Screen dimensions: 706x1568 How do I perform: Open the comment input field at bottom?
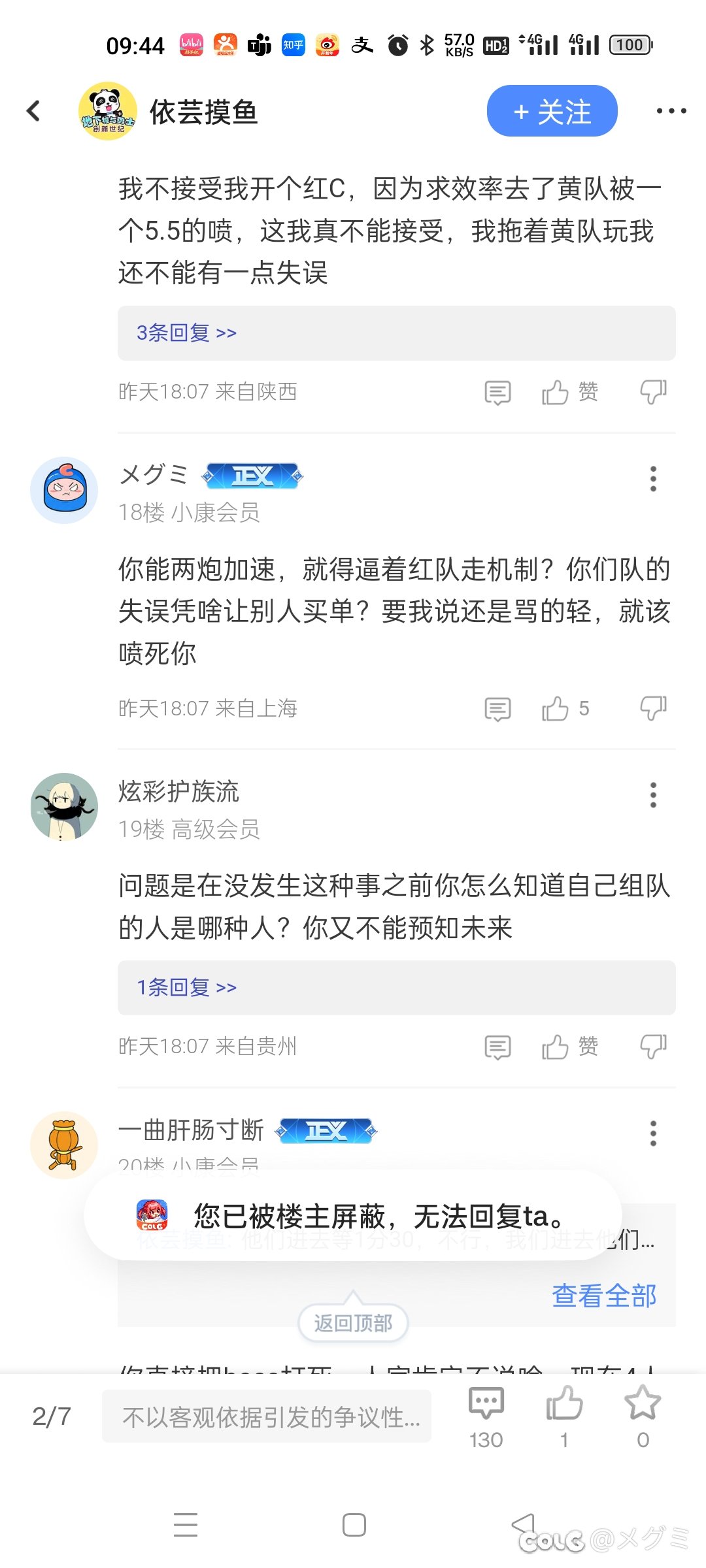(267, 1416)
